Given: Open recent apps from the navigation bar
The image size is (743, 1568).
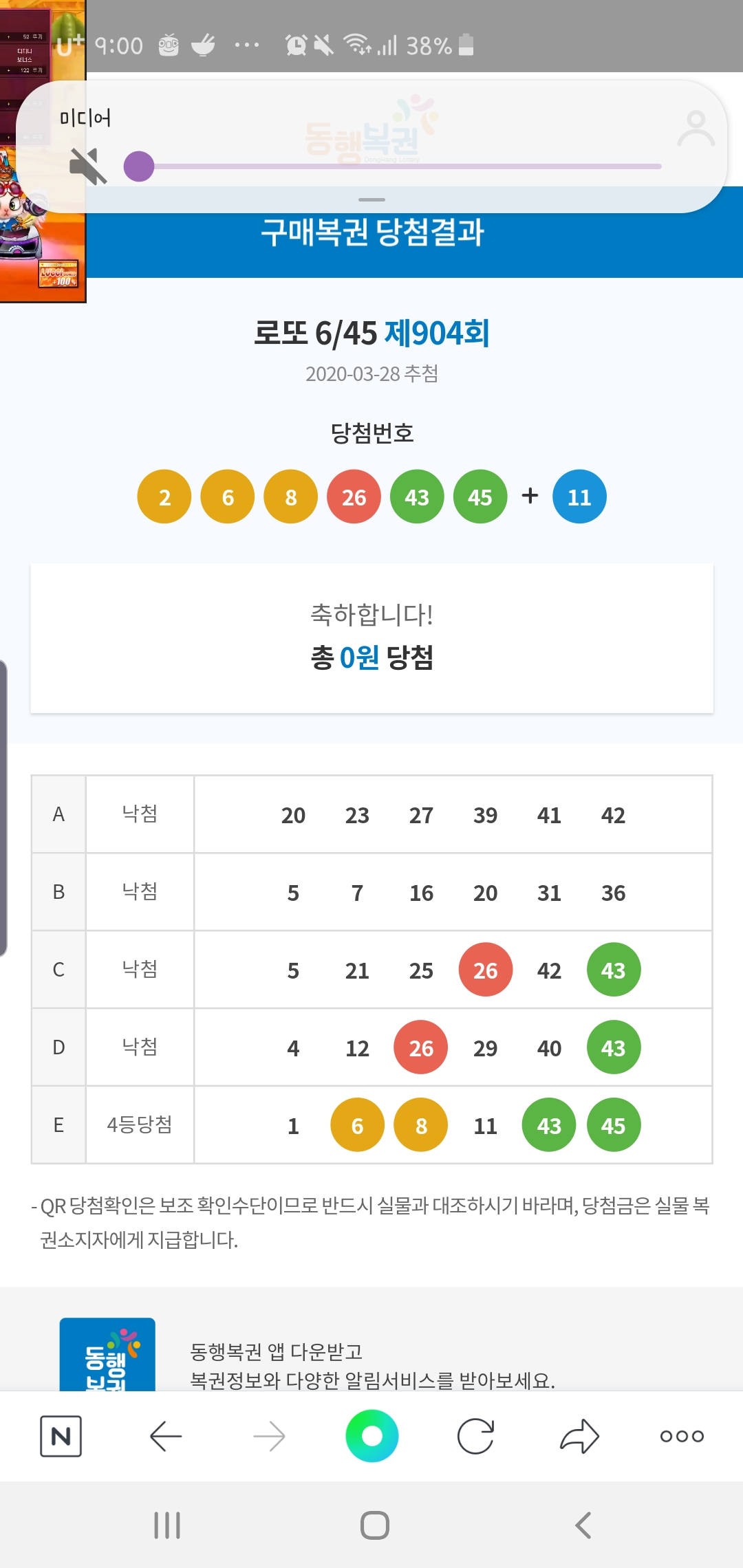Looking at the screenshot, I should [167, 1525].
